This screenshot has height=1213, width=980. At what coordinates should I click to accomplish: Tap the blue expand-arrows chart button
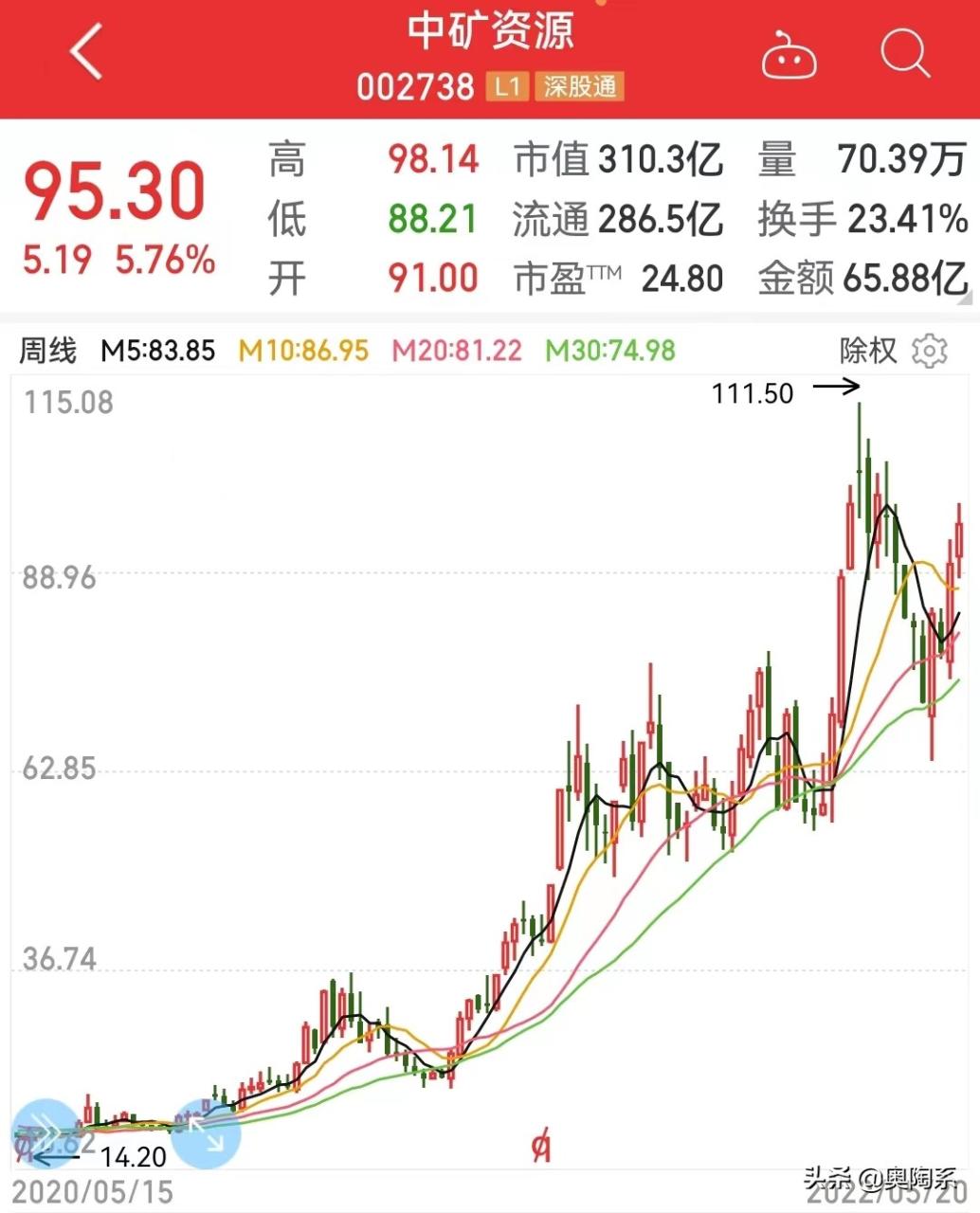207,1133
